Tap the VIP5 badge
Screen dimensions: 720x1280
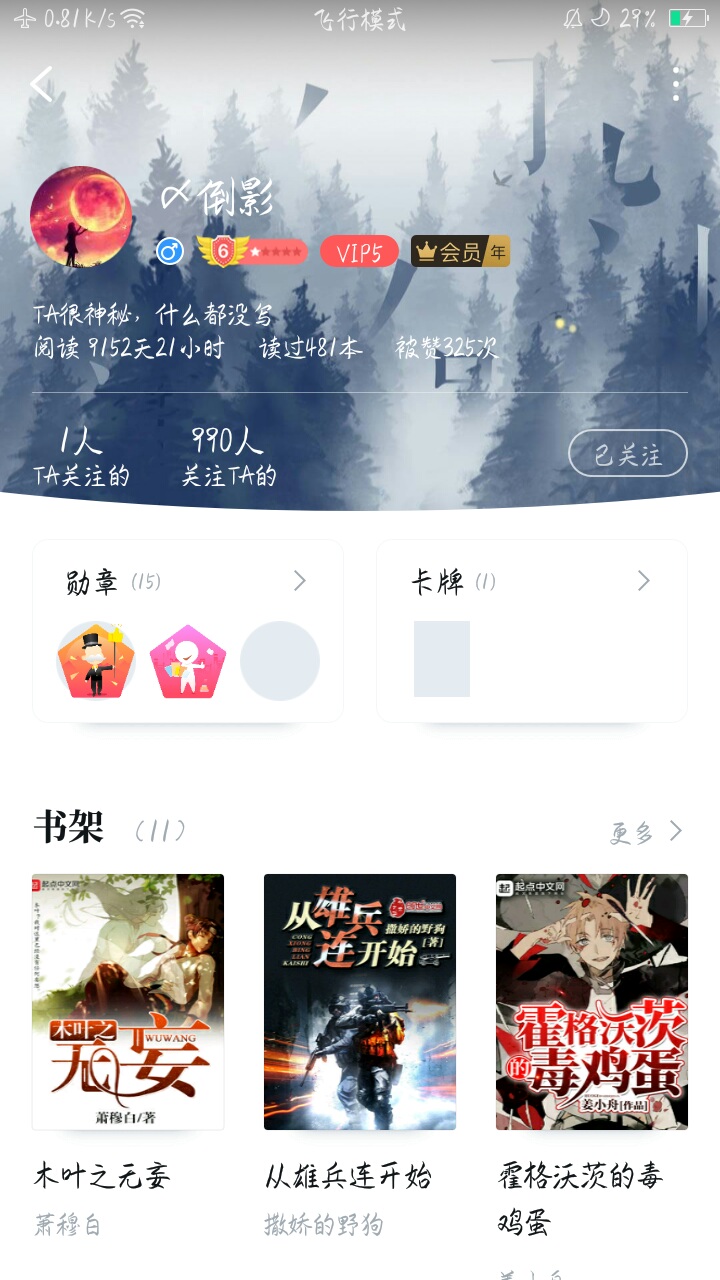(359, 252)
